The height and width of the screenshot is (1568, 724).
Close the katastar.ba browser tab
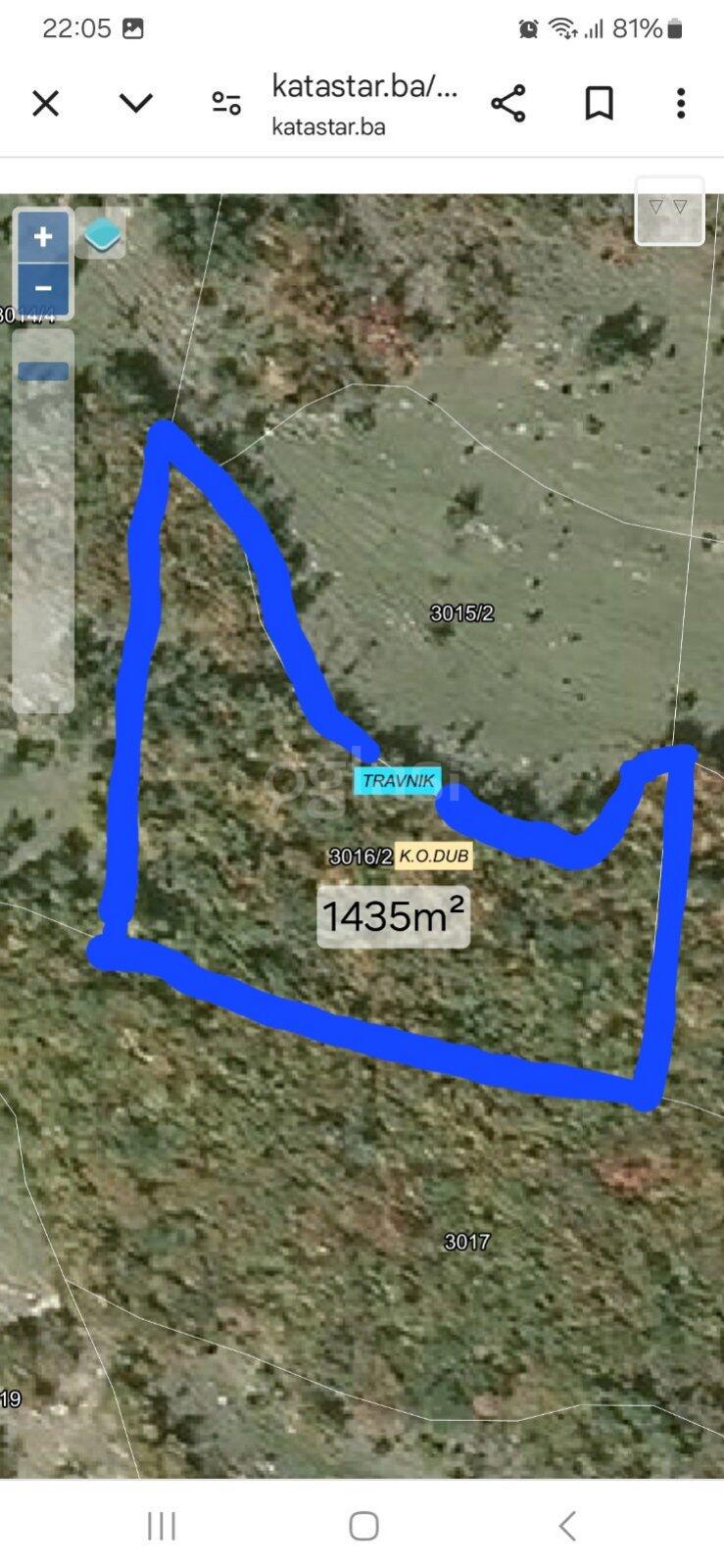pyautogui.click(x=46, y=103)
